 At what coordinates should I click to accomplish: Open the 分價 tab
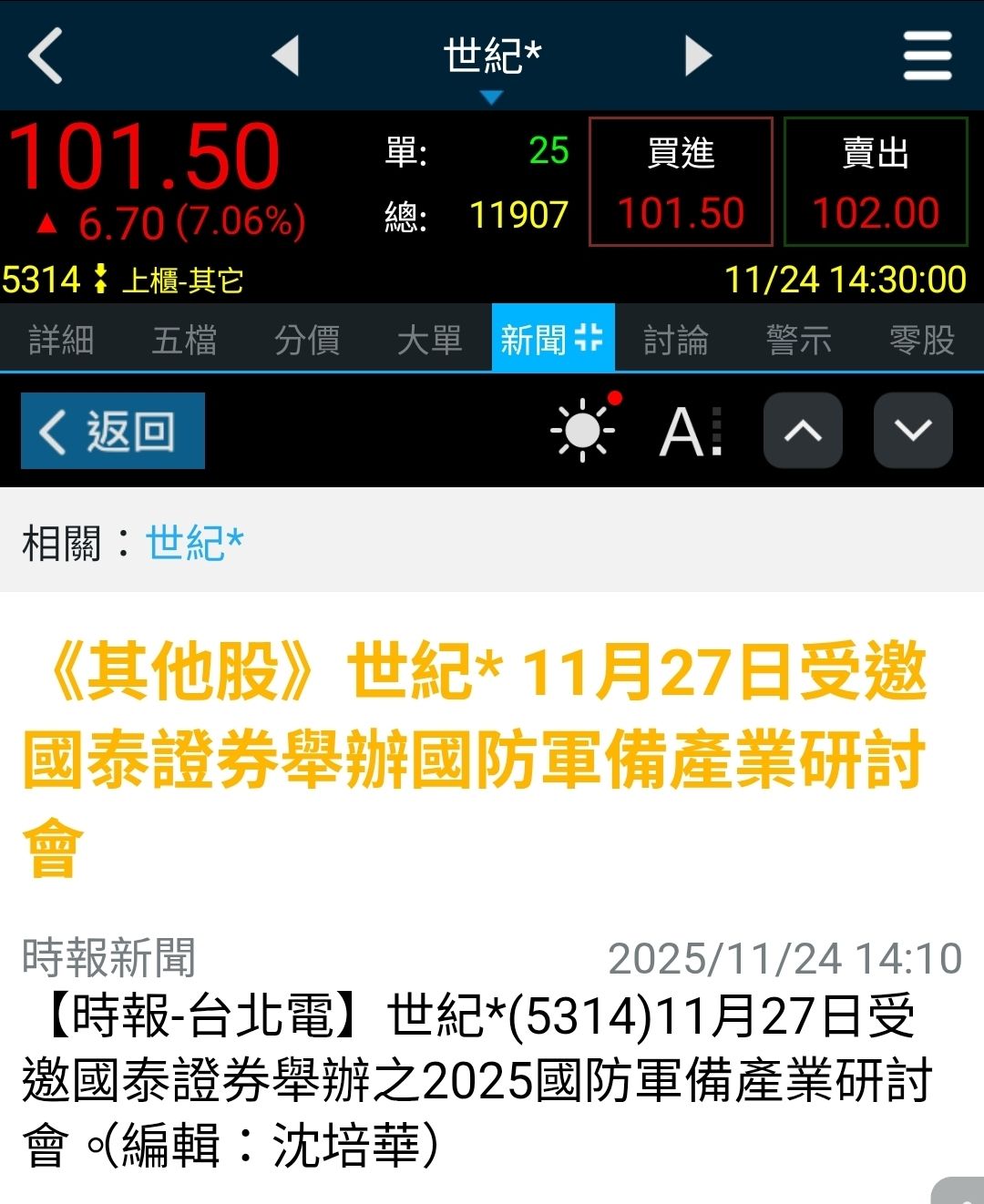point(307,340)
